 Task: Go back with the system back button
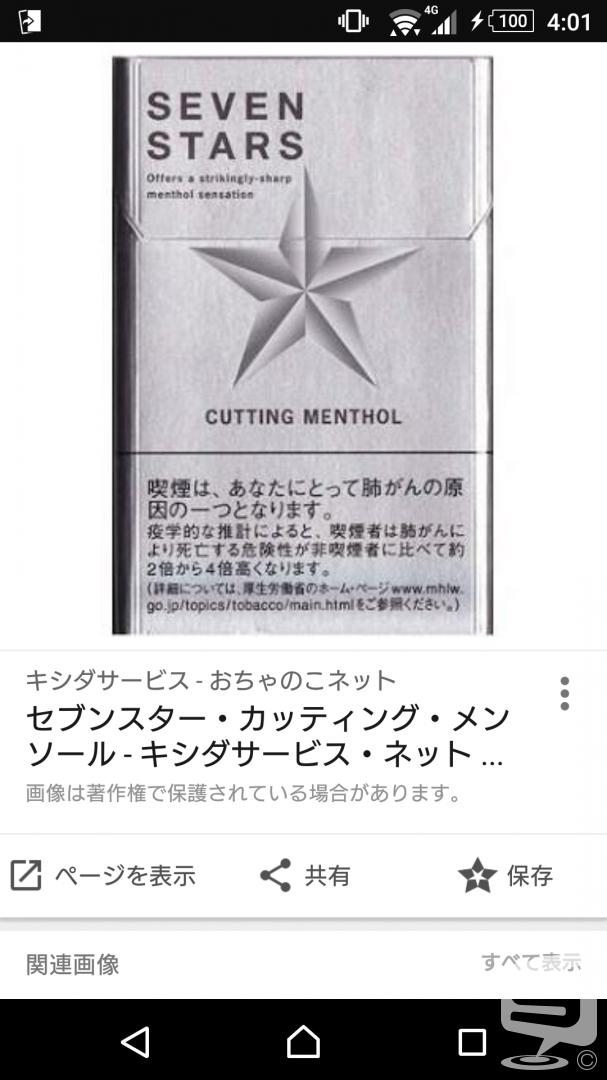[136, 1041]
